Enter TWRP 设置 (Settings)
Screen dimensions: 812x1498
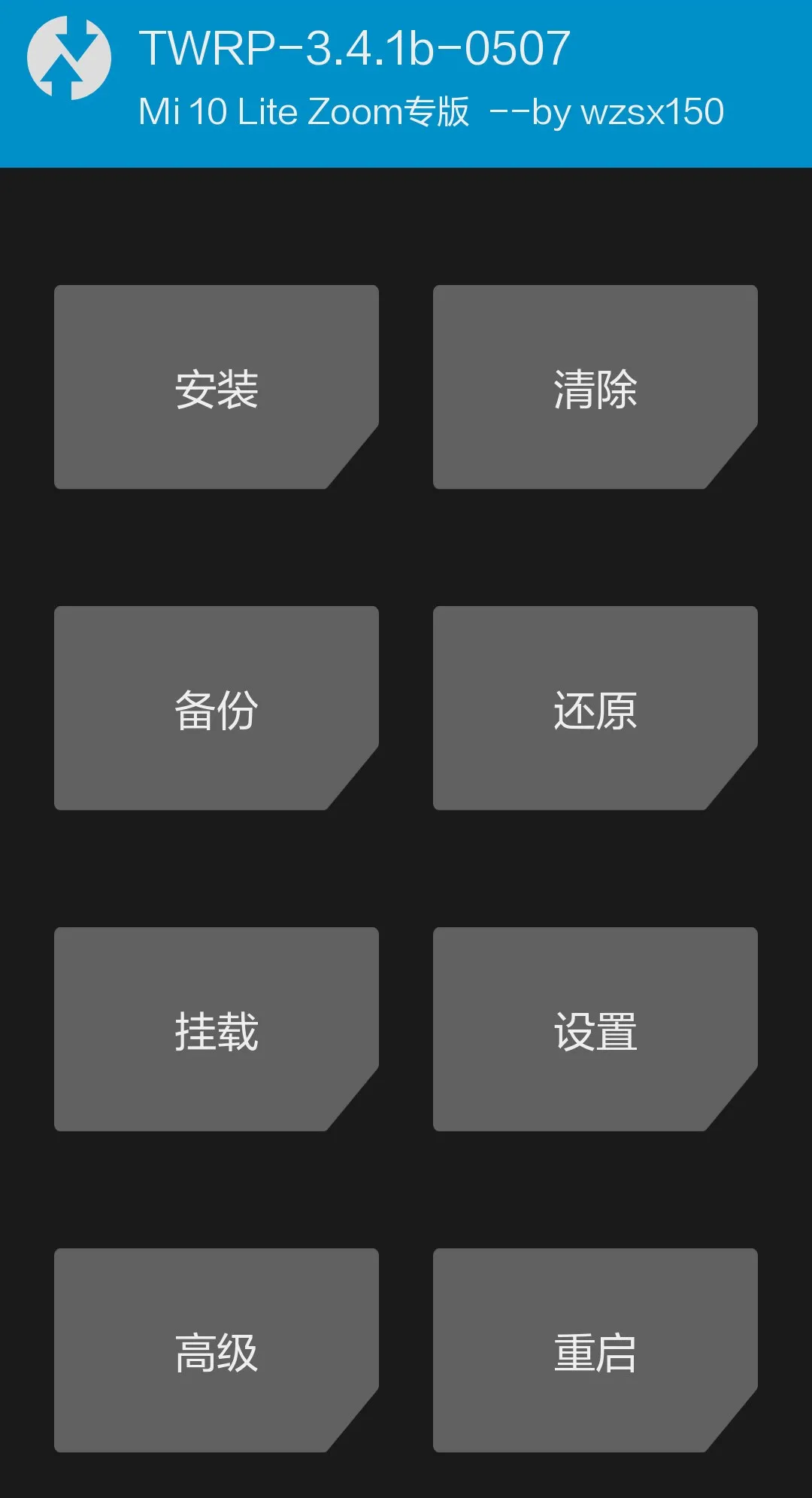(x=595, y=1034)
